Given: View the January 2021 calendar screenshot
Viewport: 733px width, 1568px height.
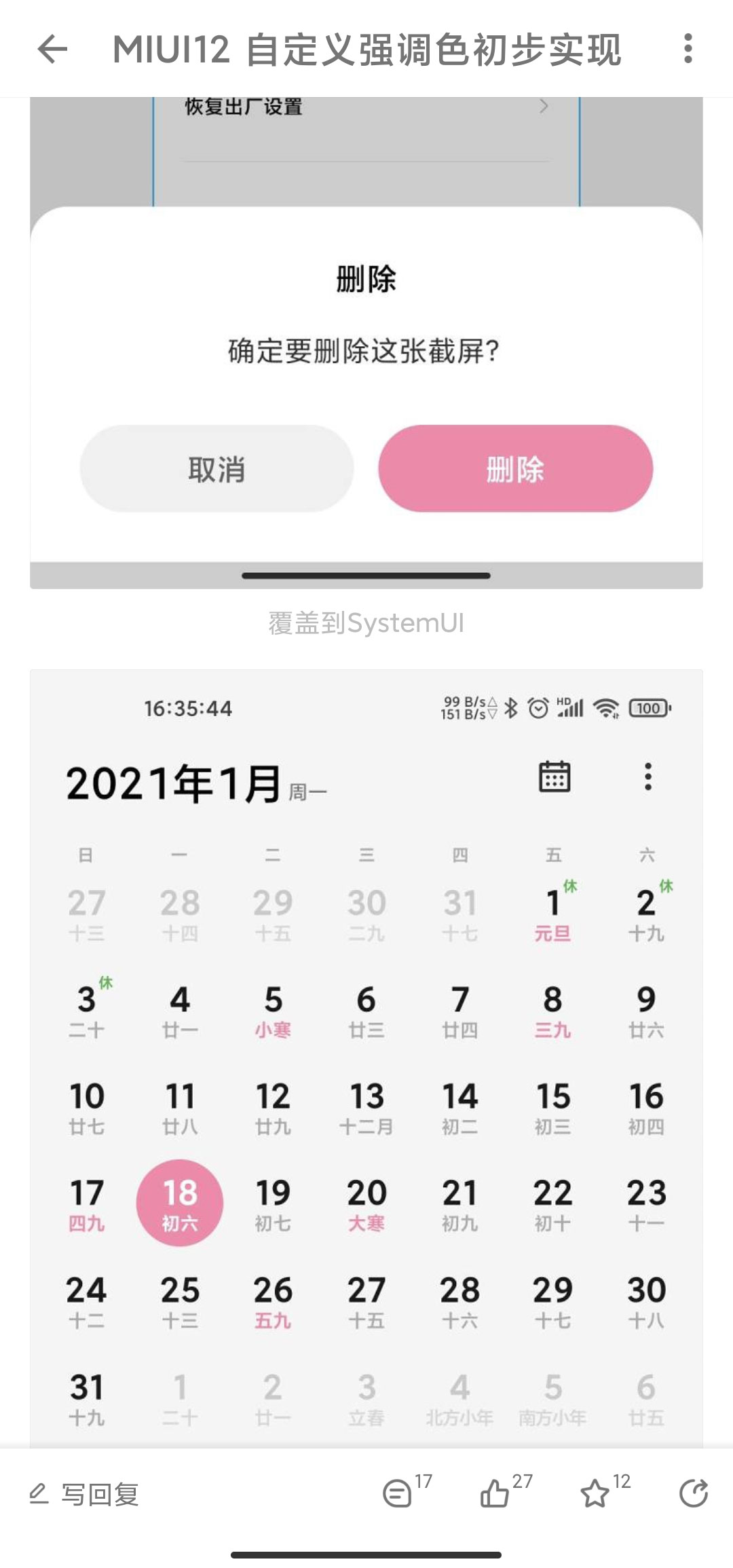Looking at the screenshot, I should [x=366, y=1058].
